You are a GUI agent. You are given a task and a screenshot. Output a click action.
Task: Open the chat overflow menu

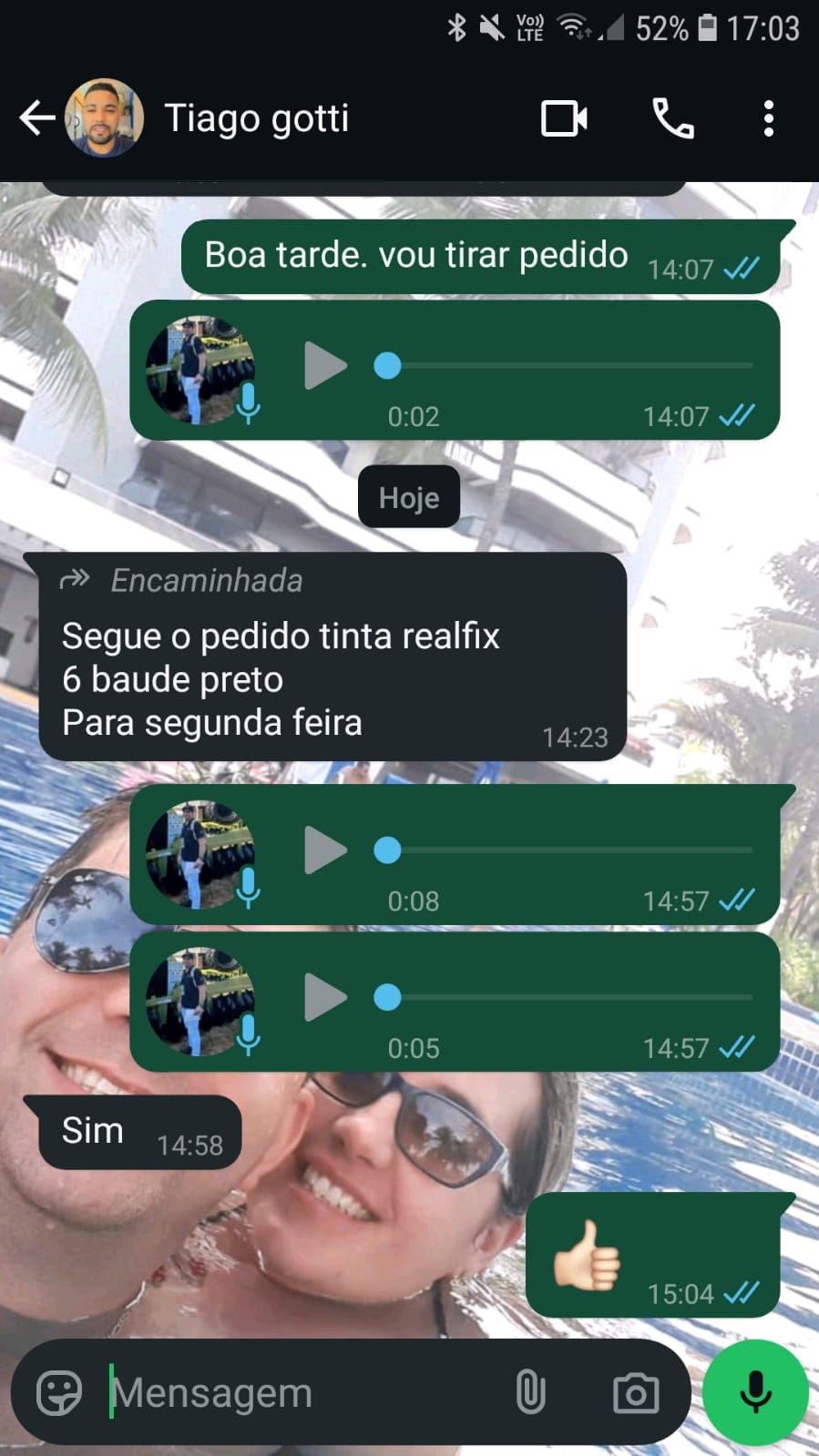(x=768, y=118)
